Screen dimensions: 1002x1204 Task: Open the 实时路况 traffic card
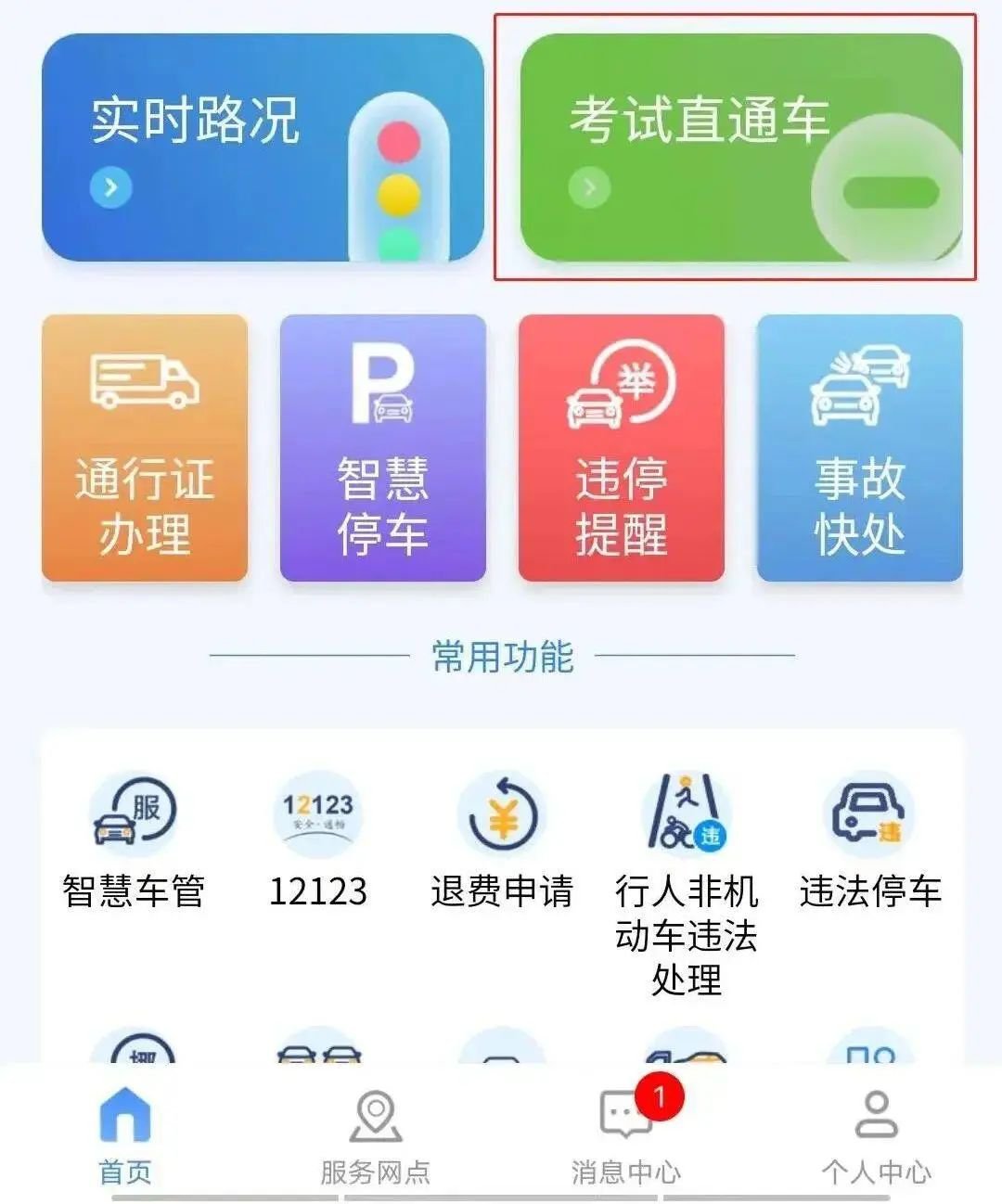pos(263,148)
